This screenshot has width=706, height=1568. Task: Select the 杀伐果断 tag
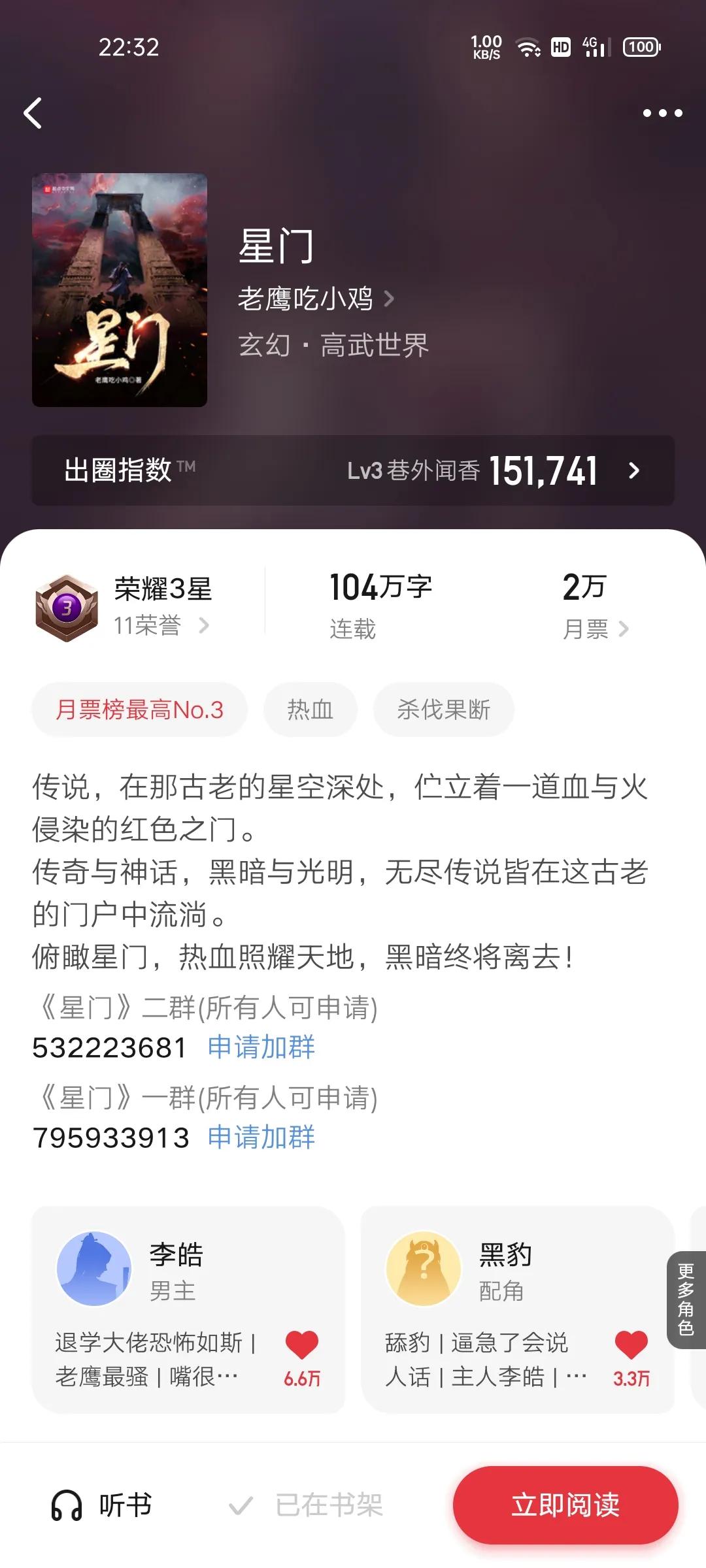pyautogui.click(x=443, y=710)
